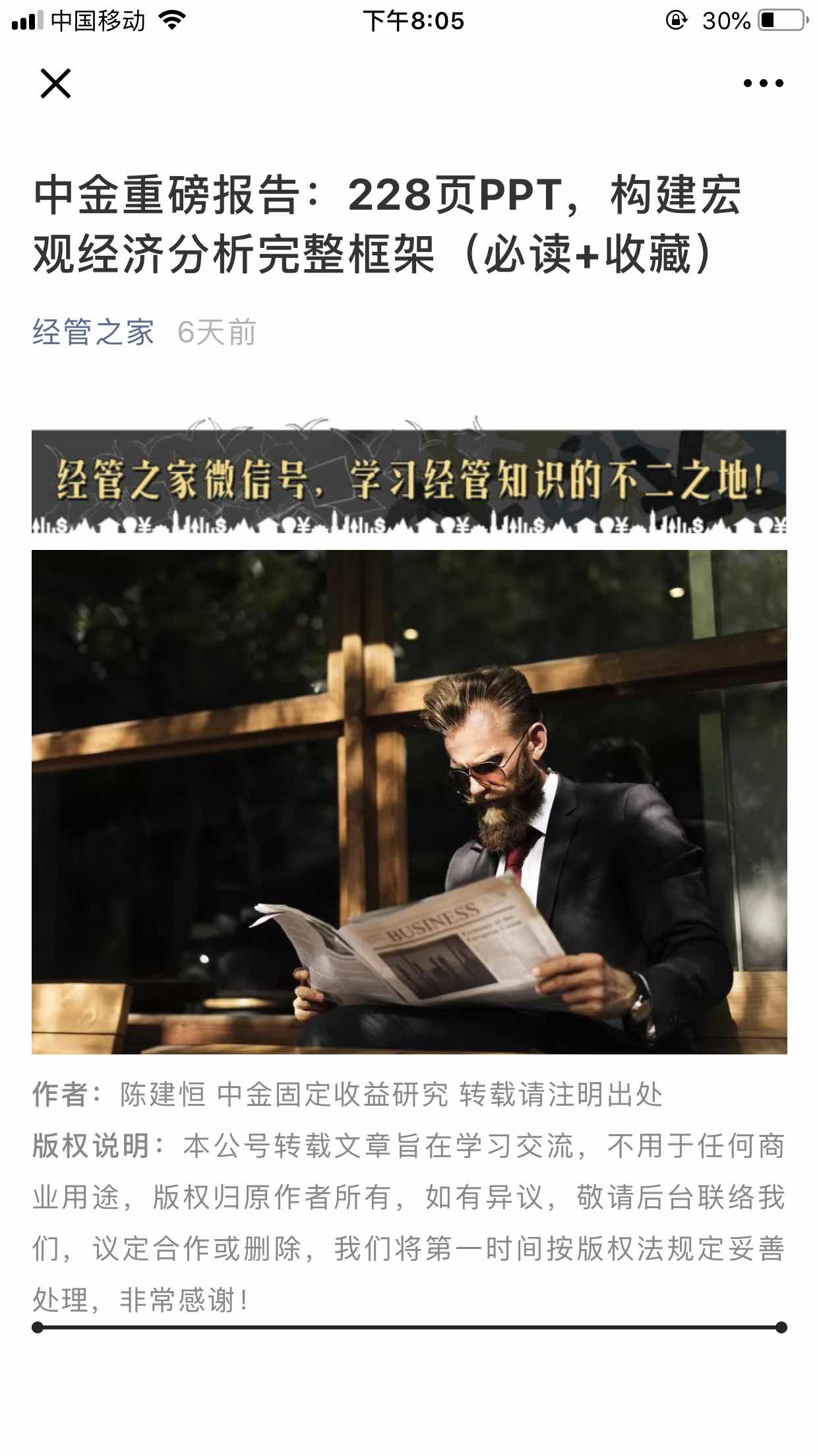Open the 经管之家 account link

tap(93, 332)
